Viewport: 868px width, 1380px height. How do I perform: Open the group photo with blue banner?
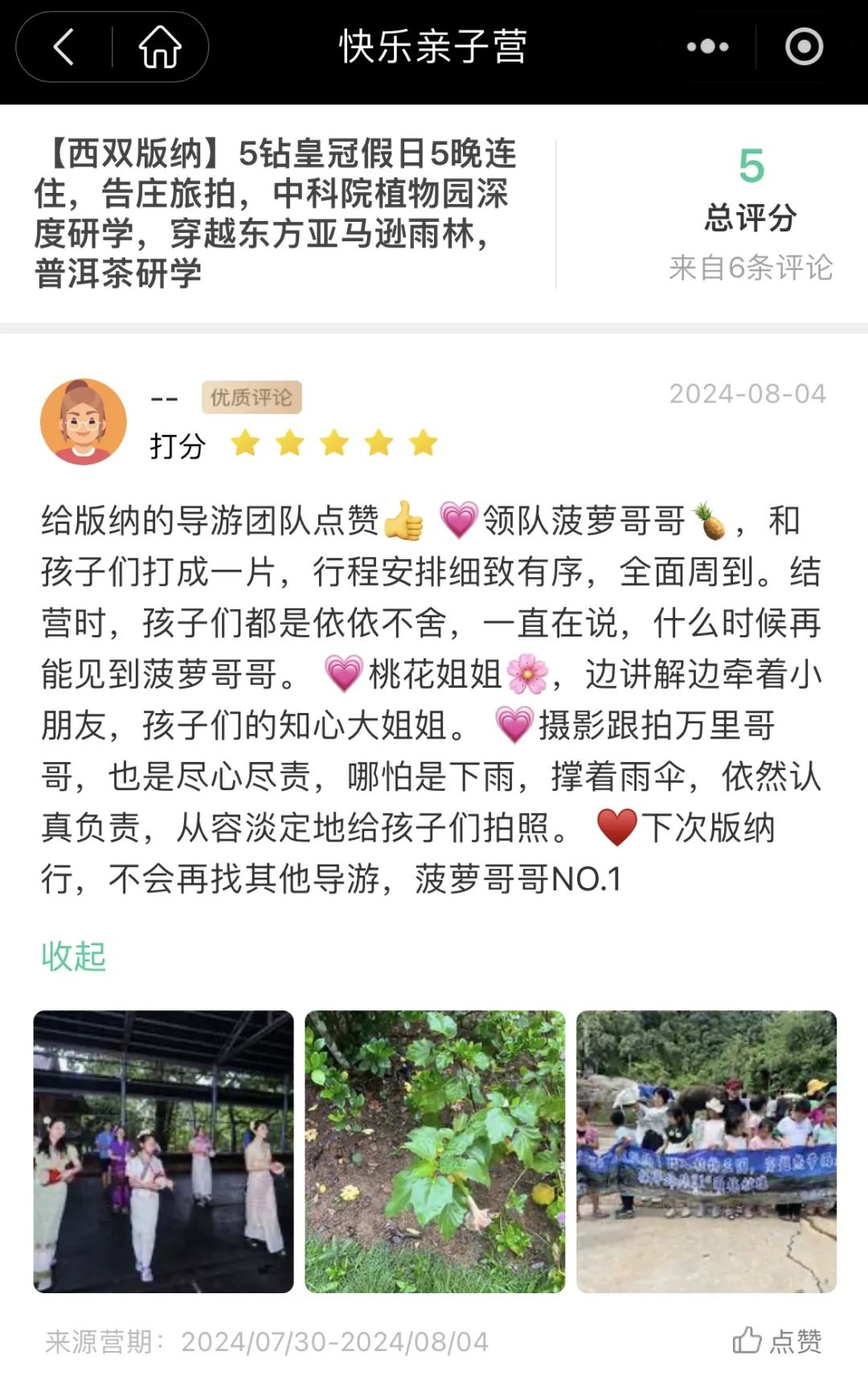pyautogui.click(x=706, y=1151)
